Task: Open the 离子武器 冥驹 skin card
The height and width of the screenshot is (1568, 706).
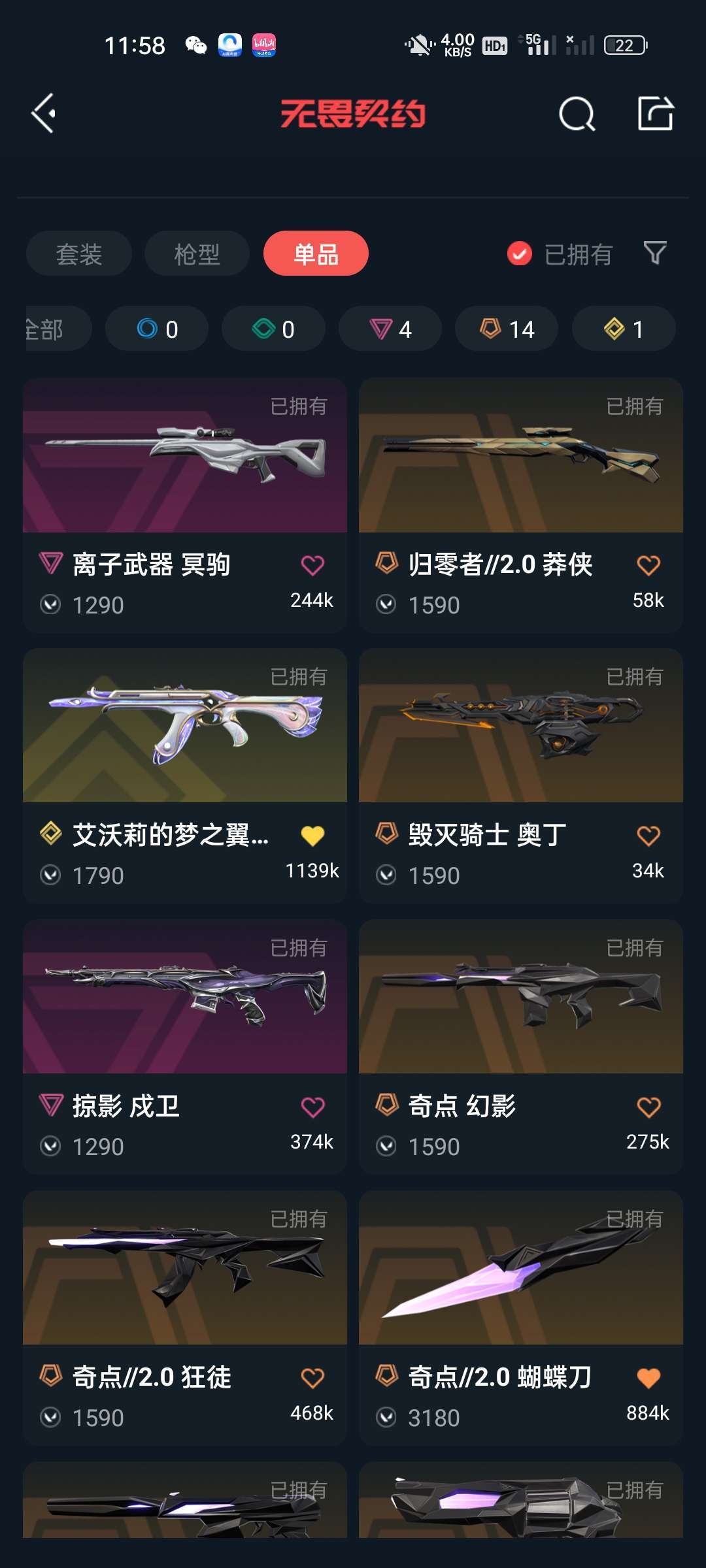Action: 185,505
